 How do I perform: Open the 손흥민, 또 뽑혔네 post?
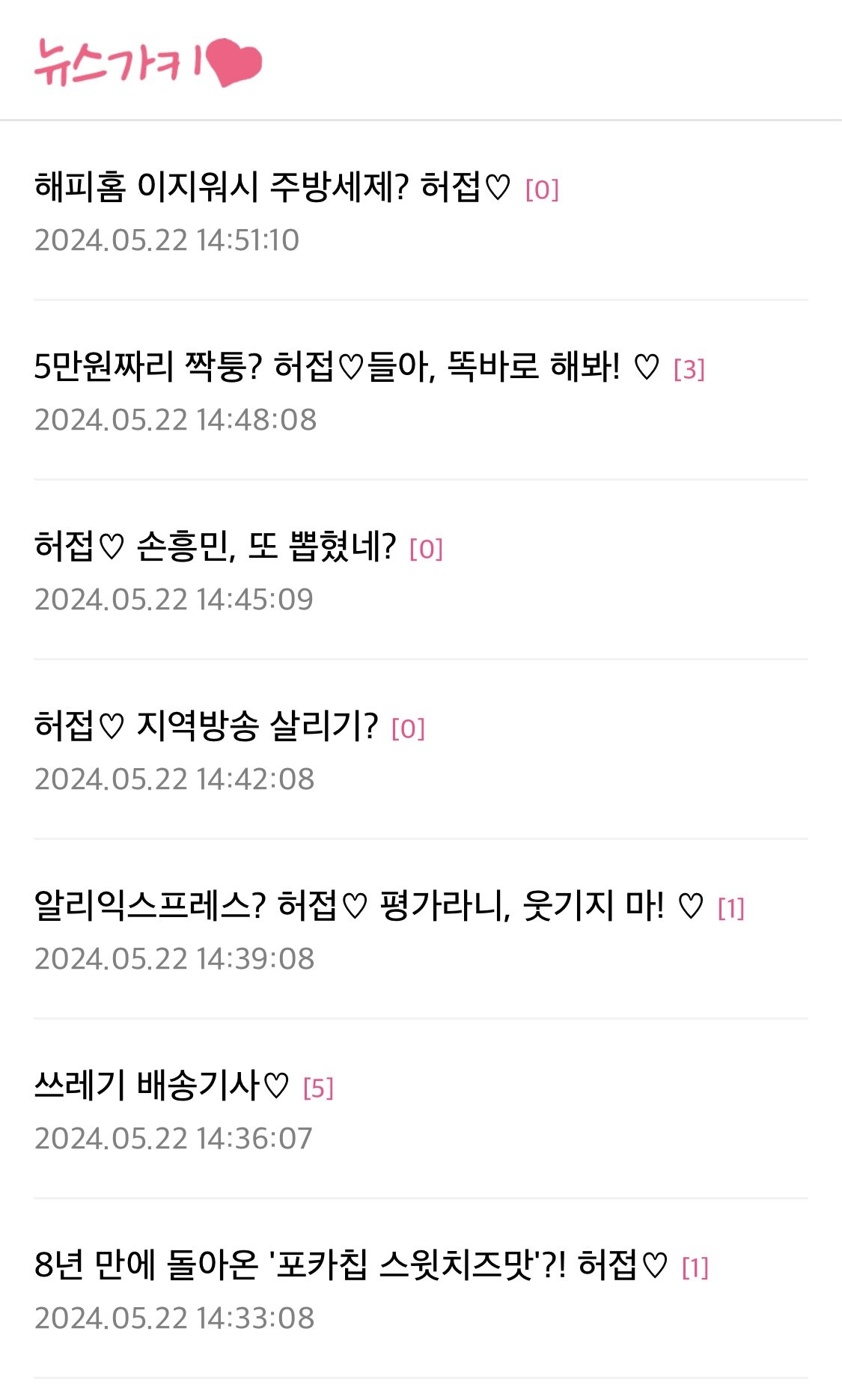(x=215, y=547)
